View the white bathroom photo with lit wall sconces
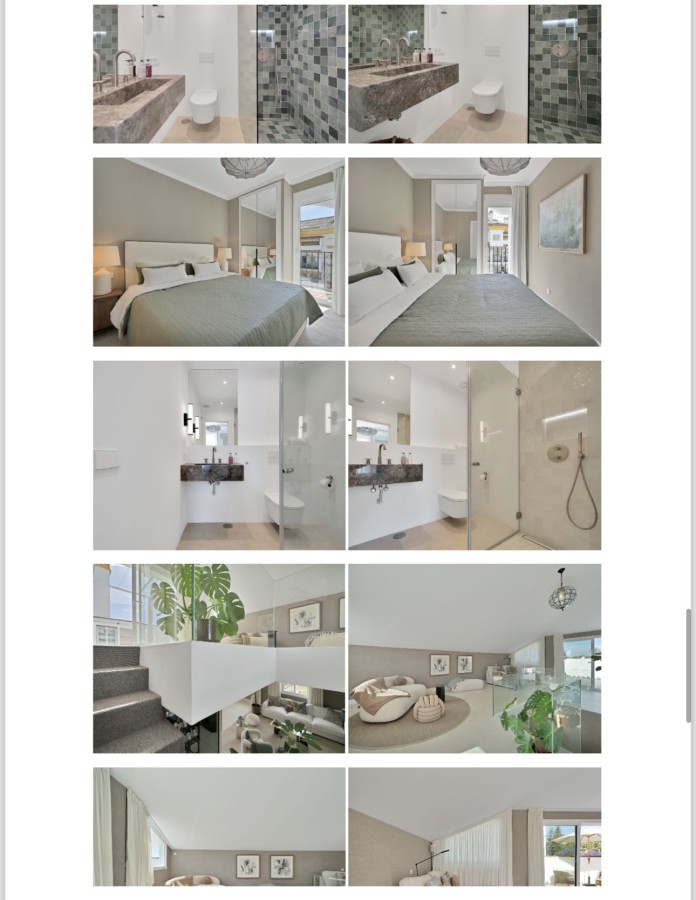Screen dimensions: 696x900 coord(219,455)
